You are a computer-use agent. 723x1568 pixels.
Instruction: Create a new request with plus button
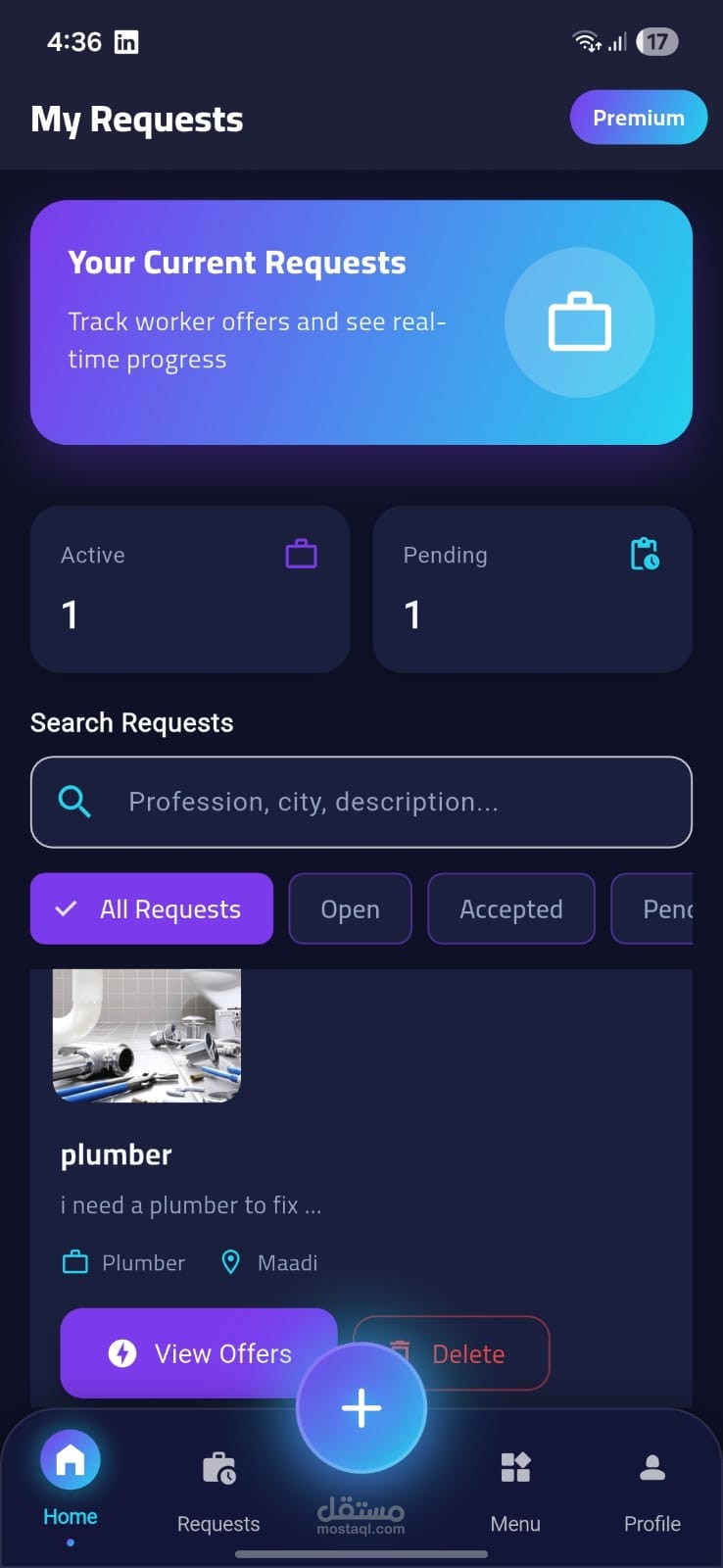[x=361, y=1407]
